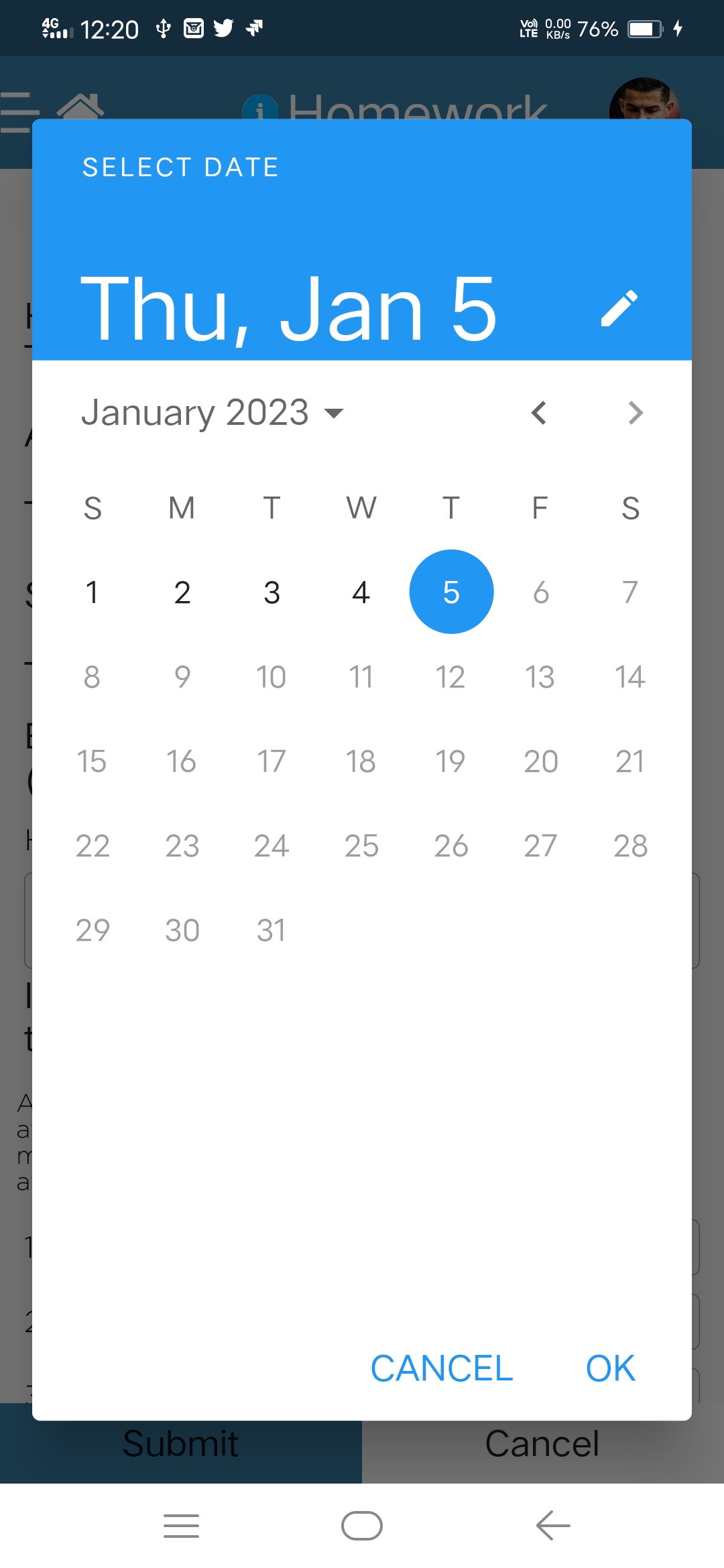Pick January 4 in the calendar

coord(361,592)
